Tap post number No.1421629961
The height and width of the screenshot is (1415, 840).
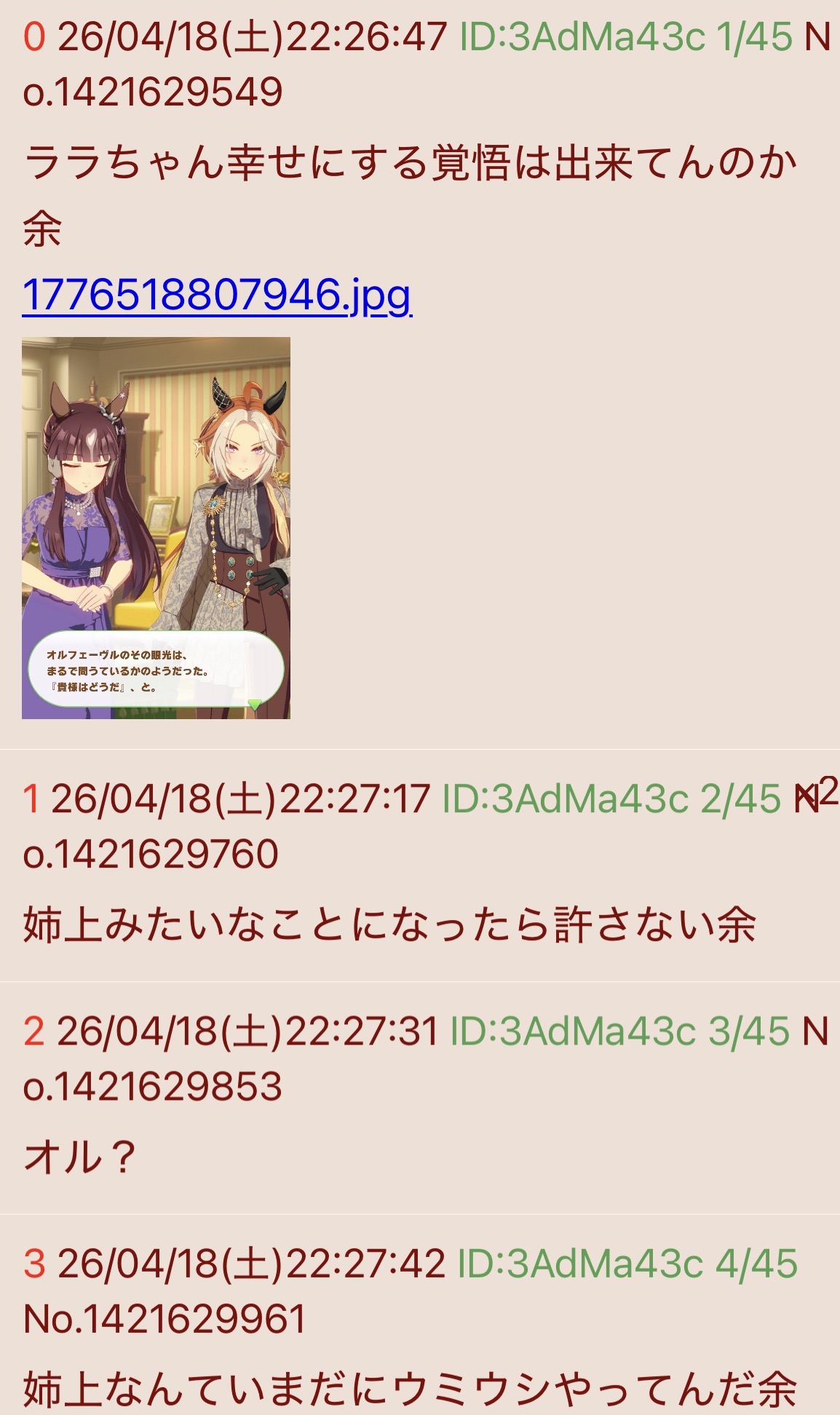165,1319
